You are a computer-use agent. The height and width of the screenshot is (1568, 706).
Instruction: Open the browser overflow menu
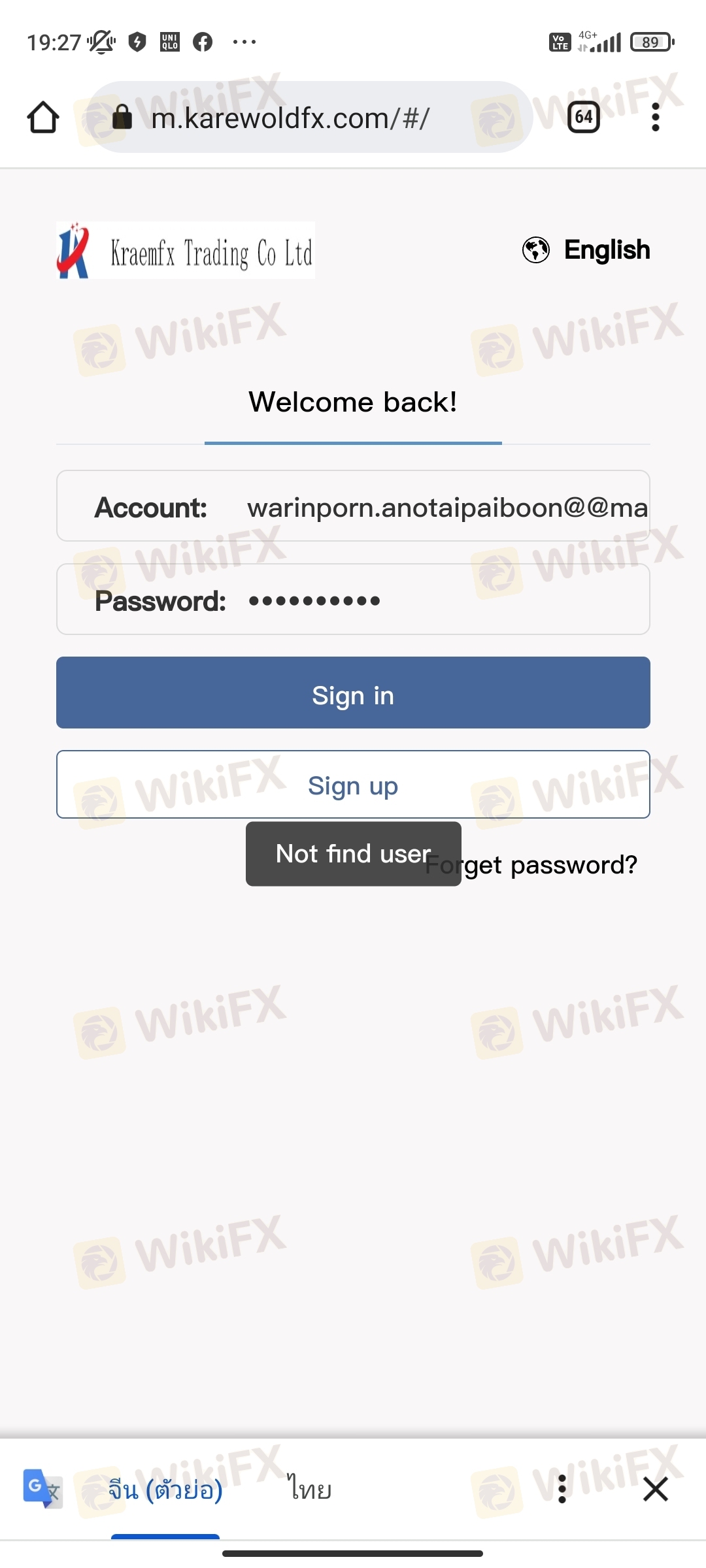(656, 118)
